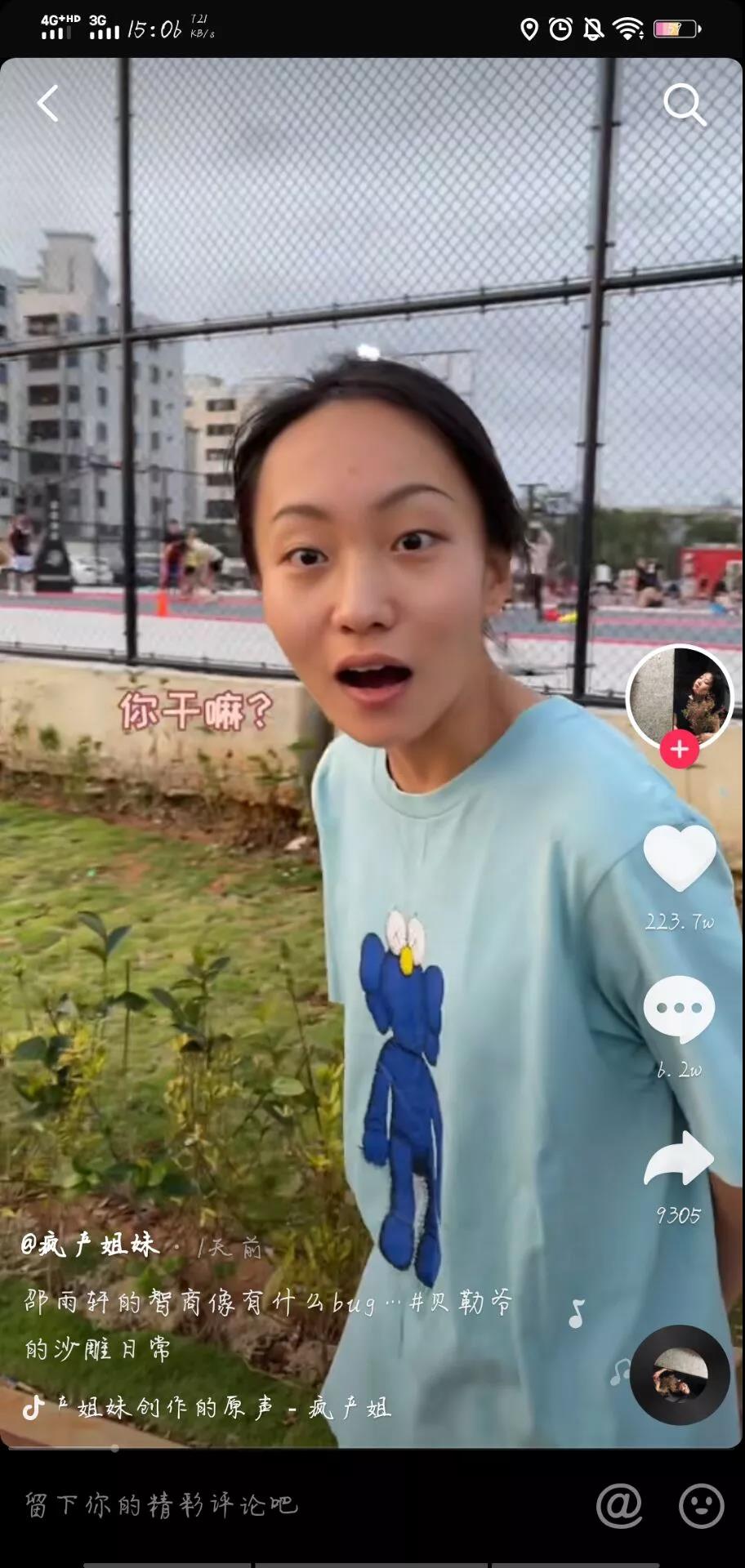Open the emoji picker smiley icon

[x=701, y=1505]
